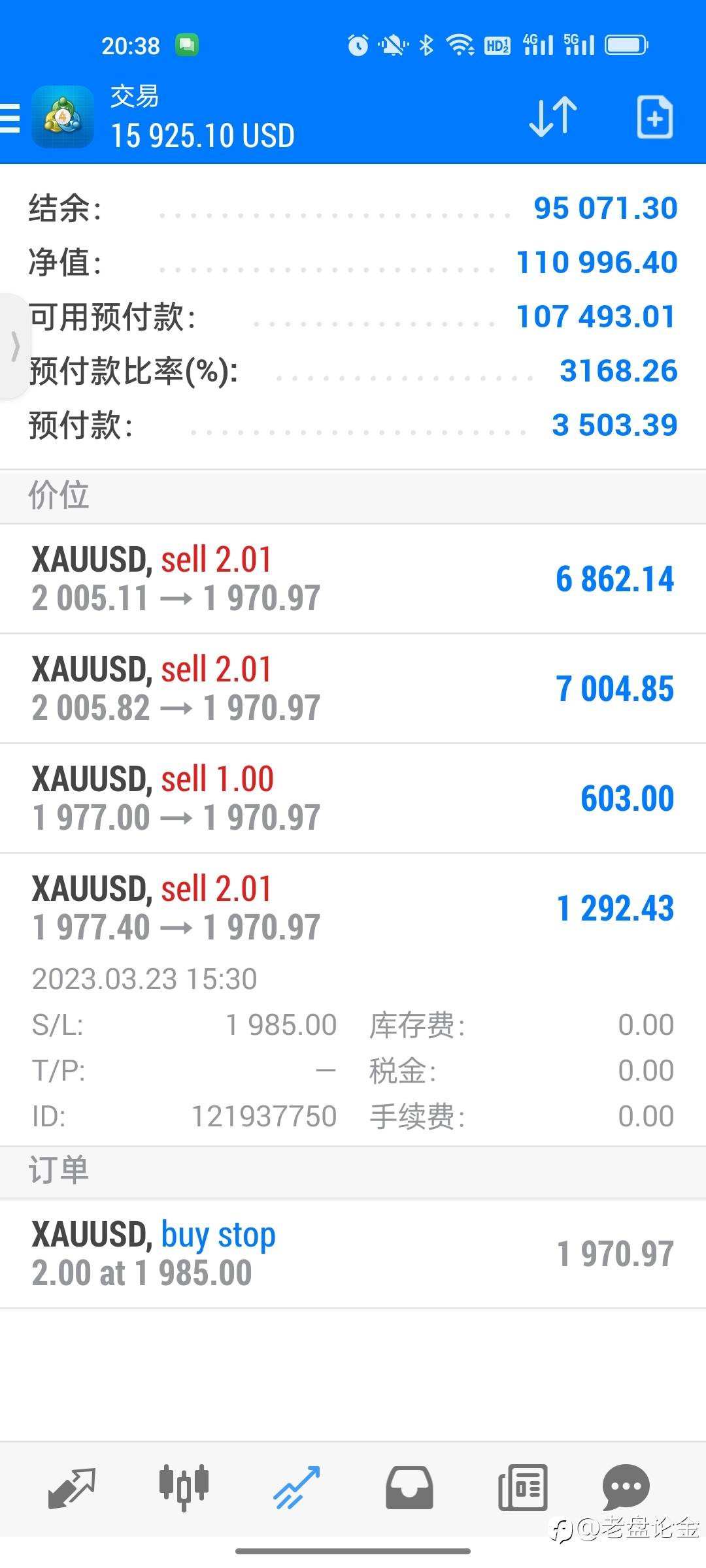Open the News tab
Image resolution: width=706 pixels, height=1568 pixels.
(x=522, y=1488)
